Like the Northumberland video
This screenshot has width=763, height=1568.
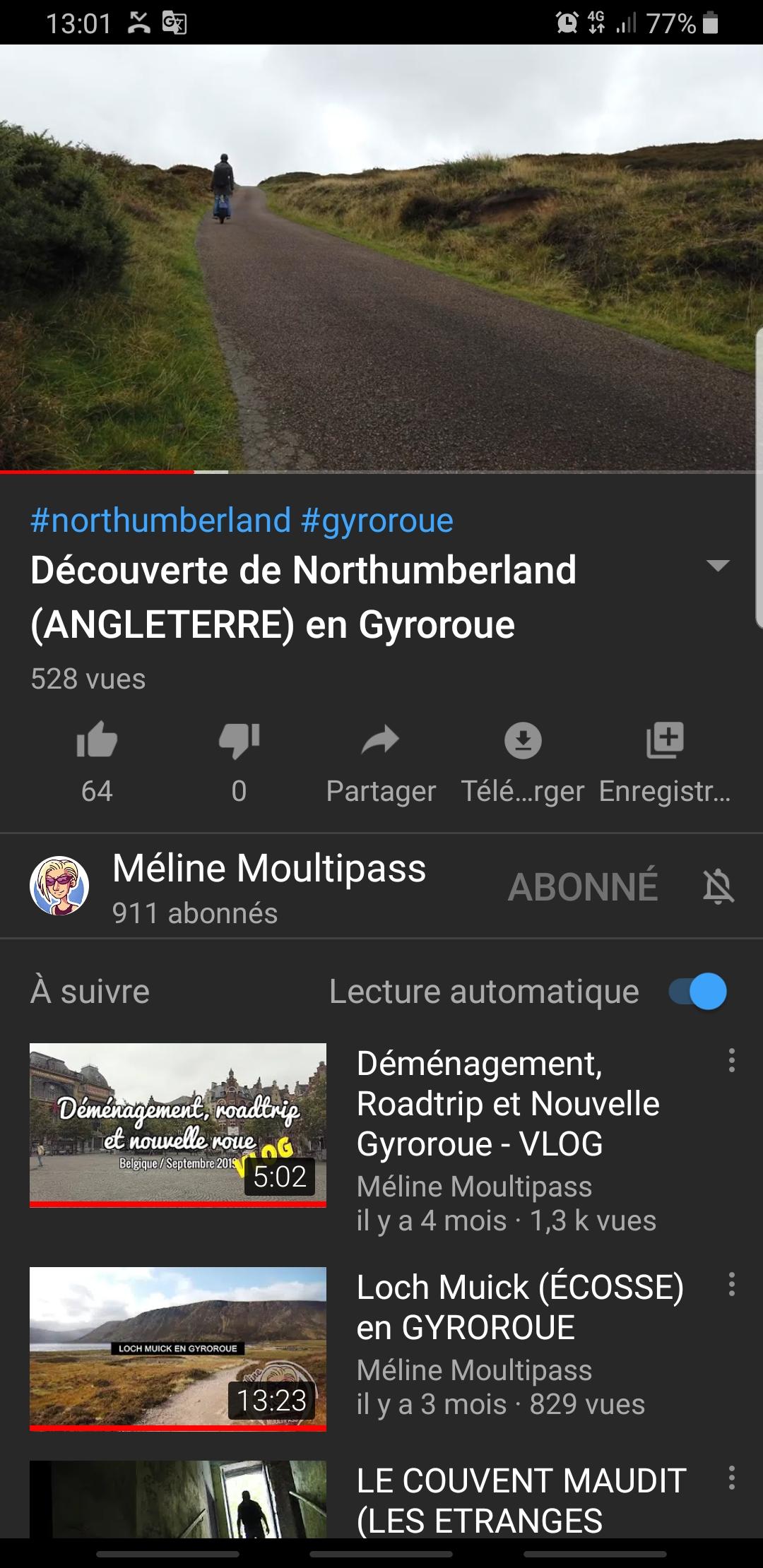point(97,763)
